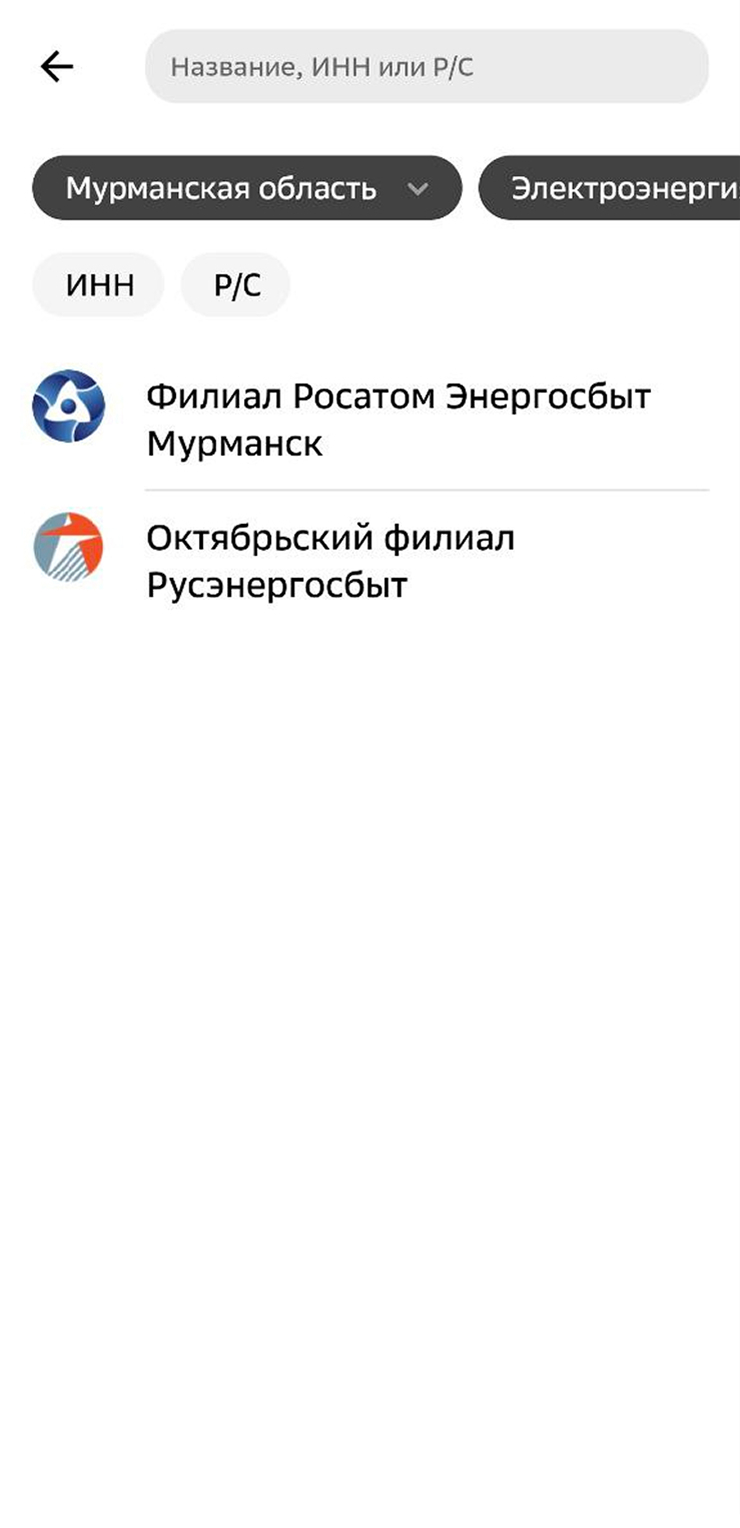The width and height of the screenshot is (740, 1528).
Task: Choose the Р/С search chip
Action: [236, 286]
